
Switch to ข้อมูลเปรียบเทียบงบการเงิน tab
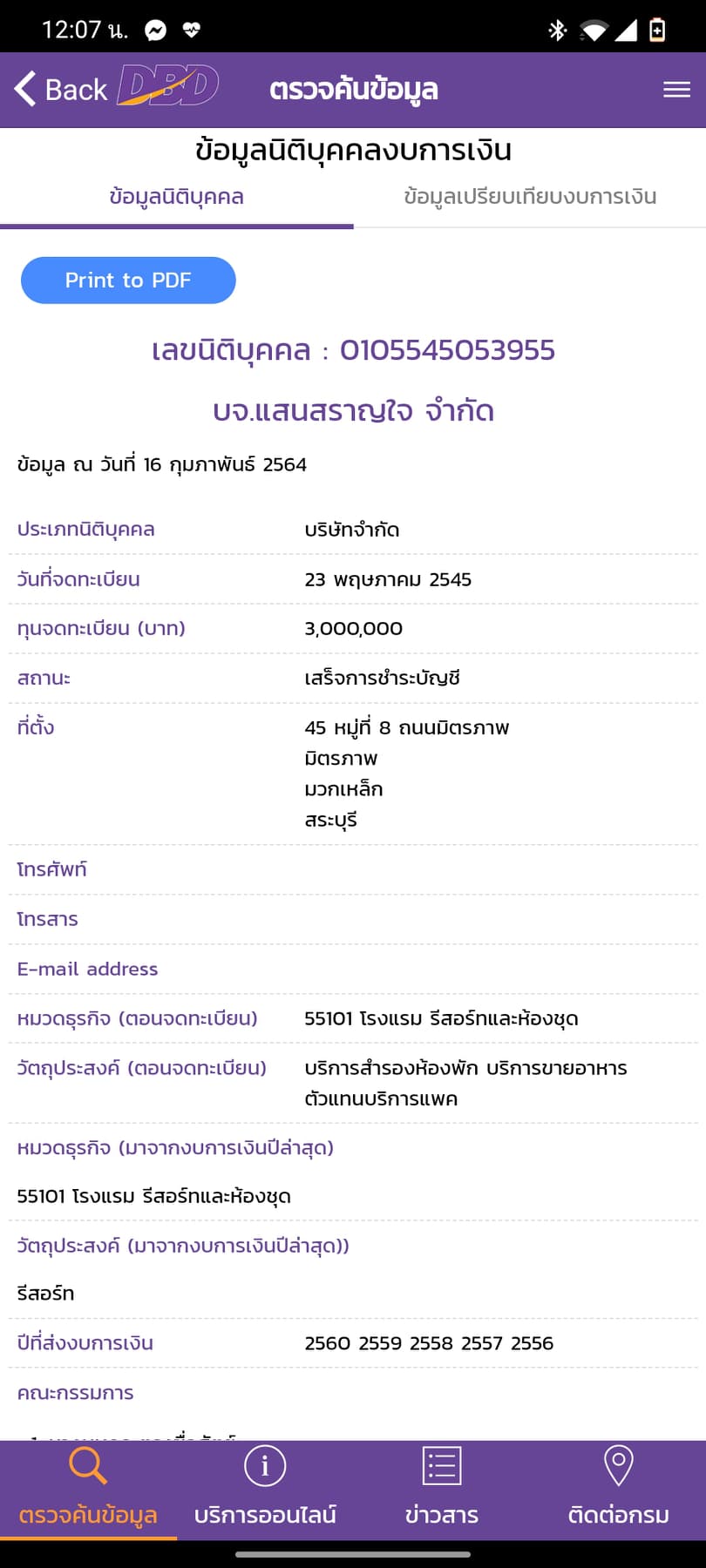pos(529,197)
